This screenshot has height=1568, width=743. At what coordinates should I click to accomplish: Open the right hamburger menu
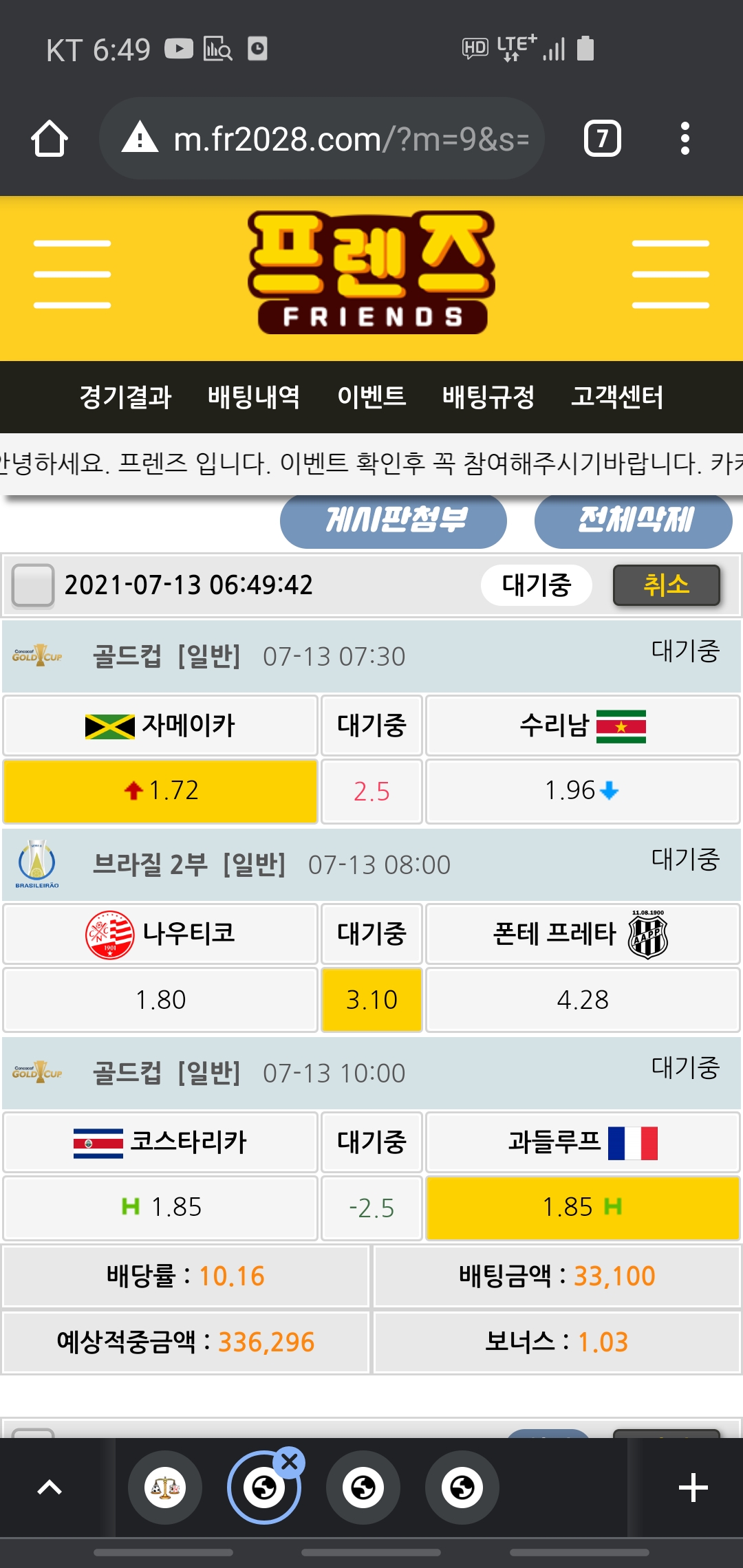670,274
